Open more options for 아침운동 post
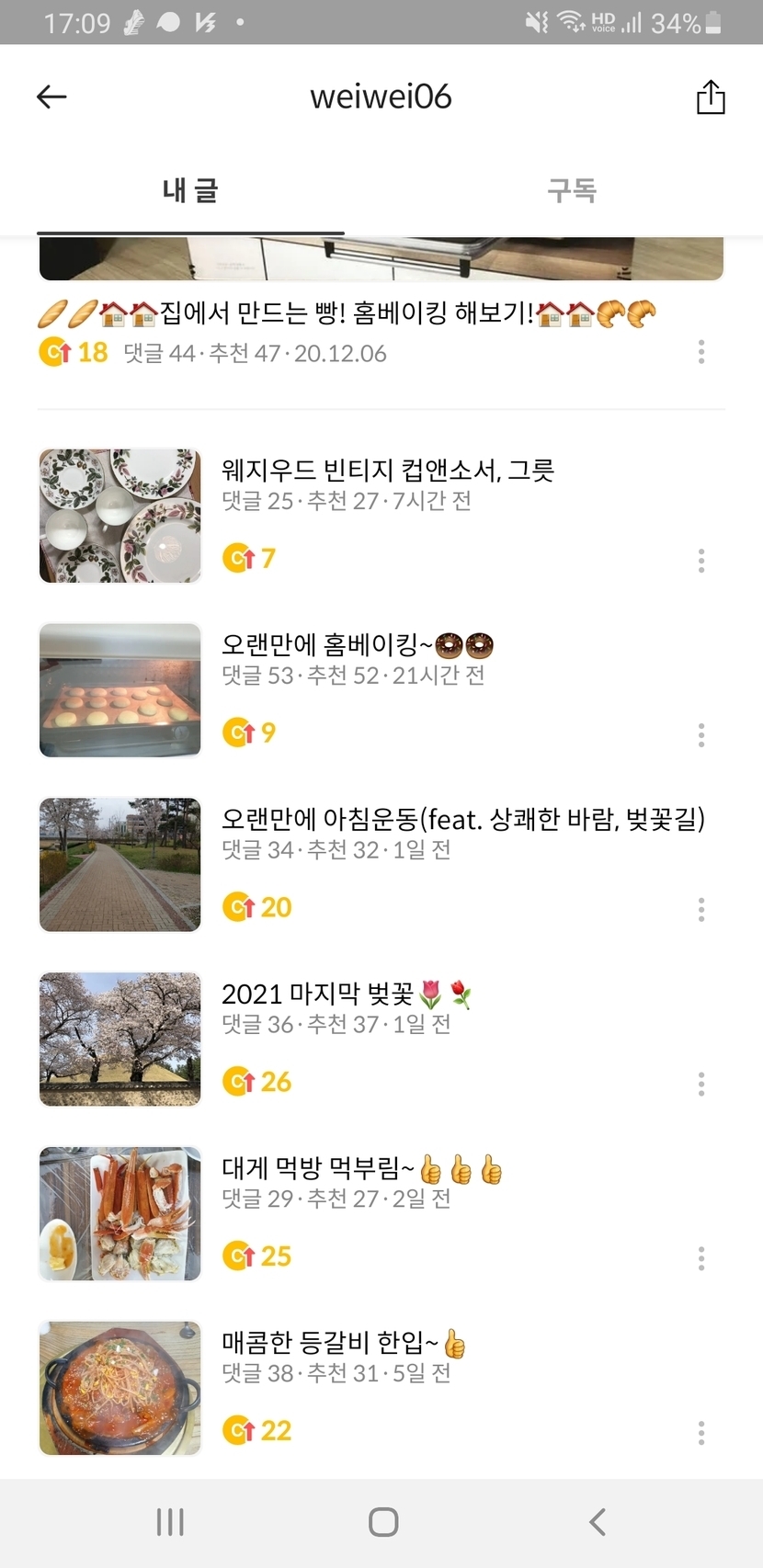Viewport: 763px width, 1568px height. coord(701,910)
